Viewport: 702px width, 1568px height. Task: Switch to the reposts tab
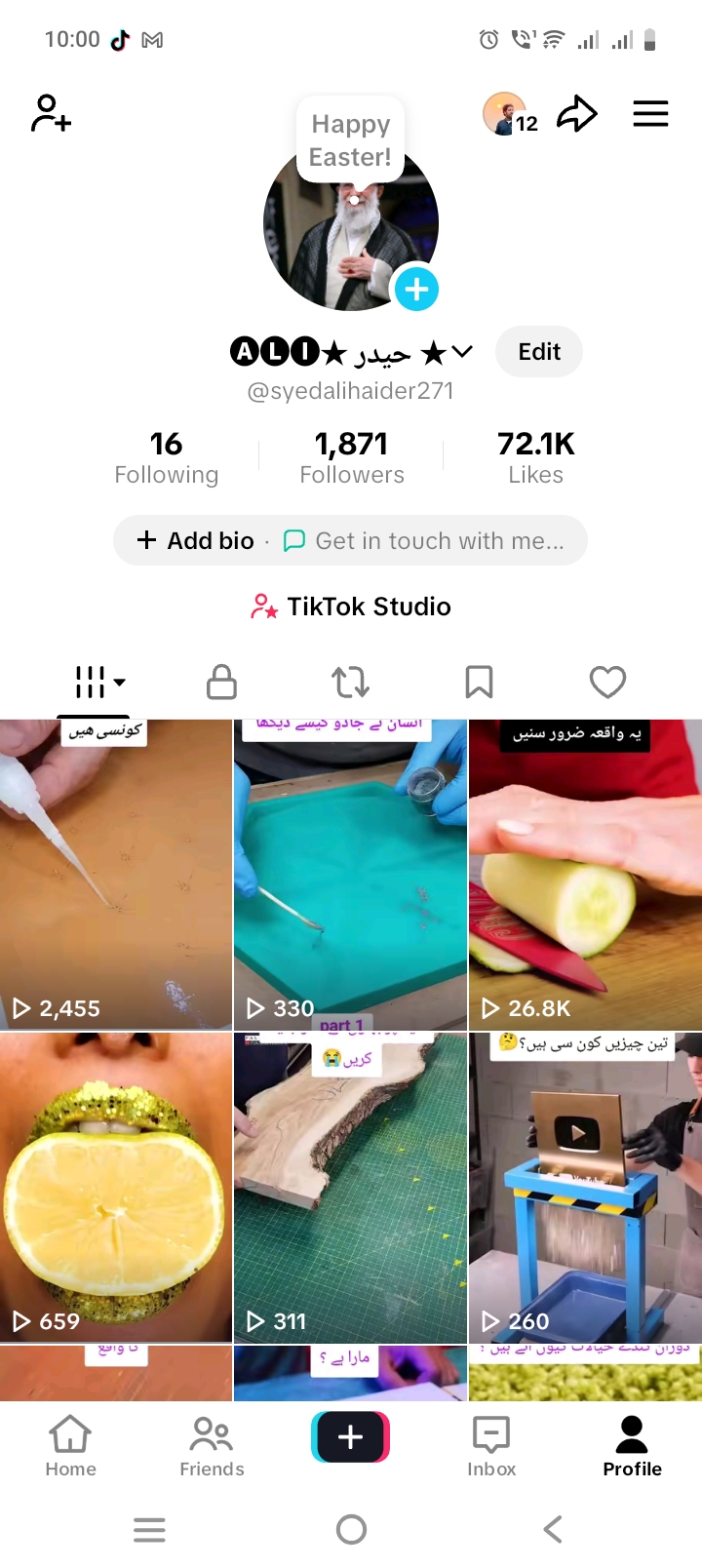[350, 683]
